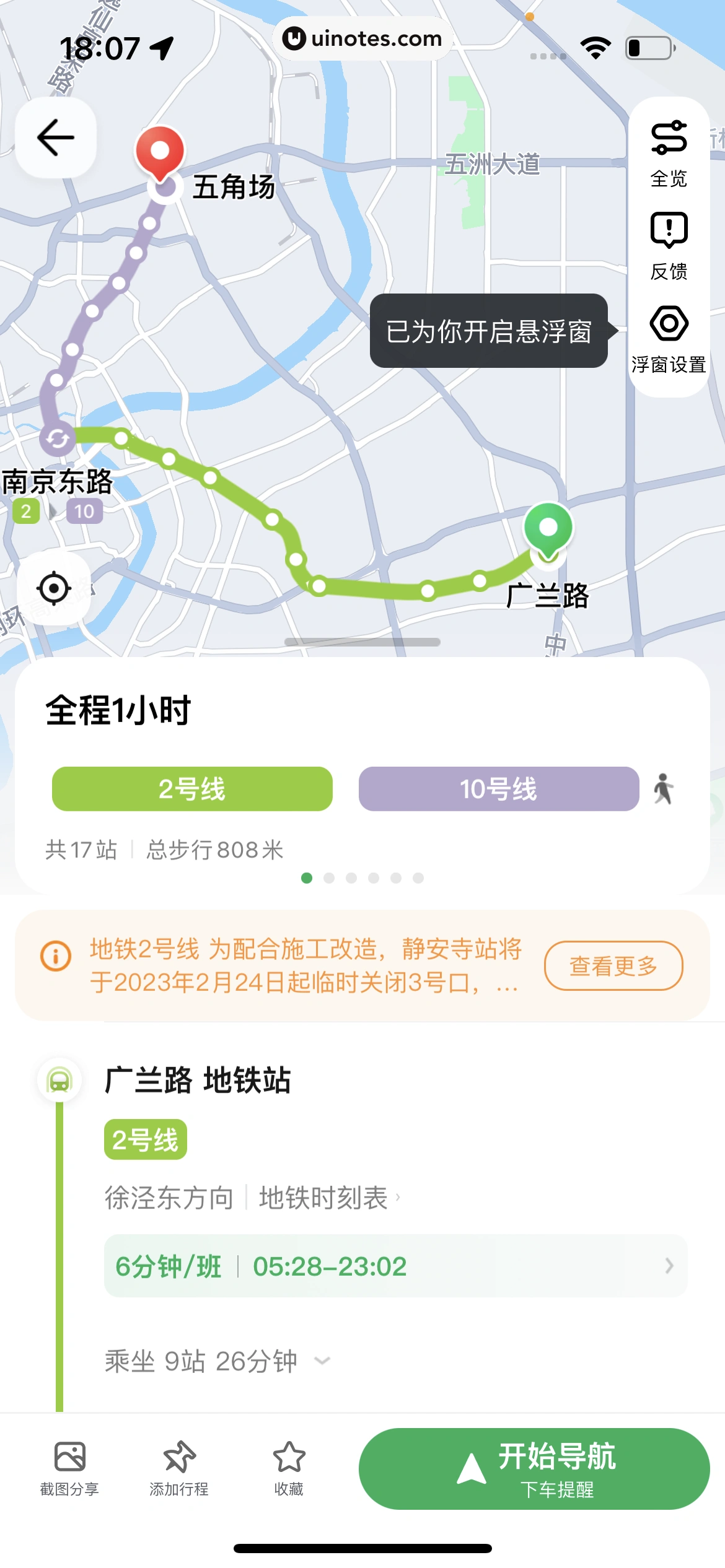Tap the 五角场 red pin on the map
725x1568 pixels.
160,151
